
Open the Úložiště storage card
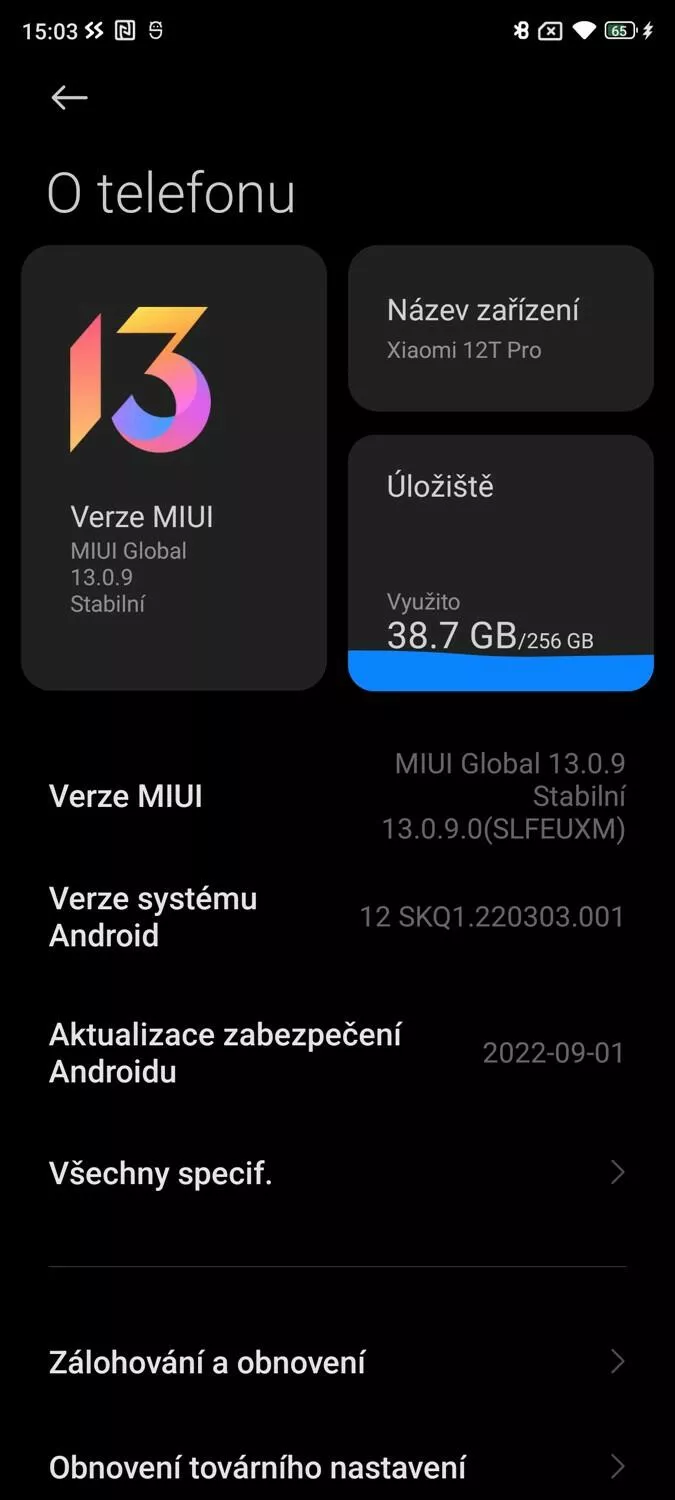click(x=501, y=563)
